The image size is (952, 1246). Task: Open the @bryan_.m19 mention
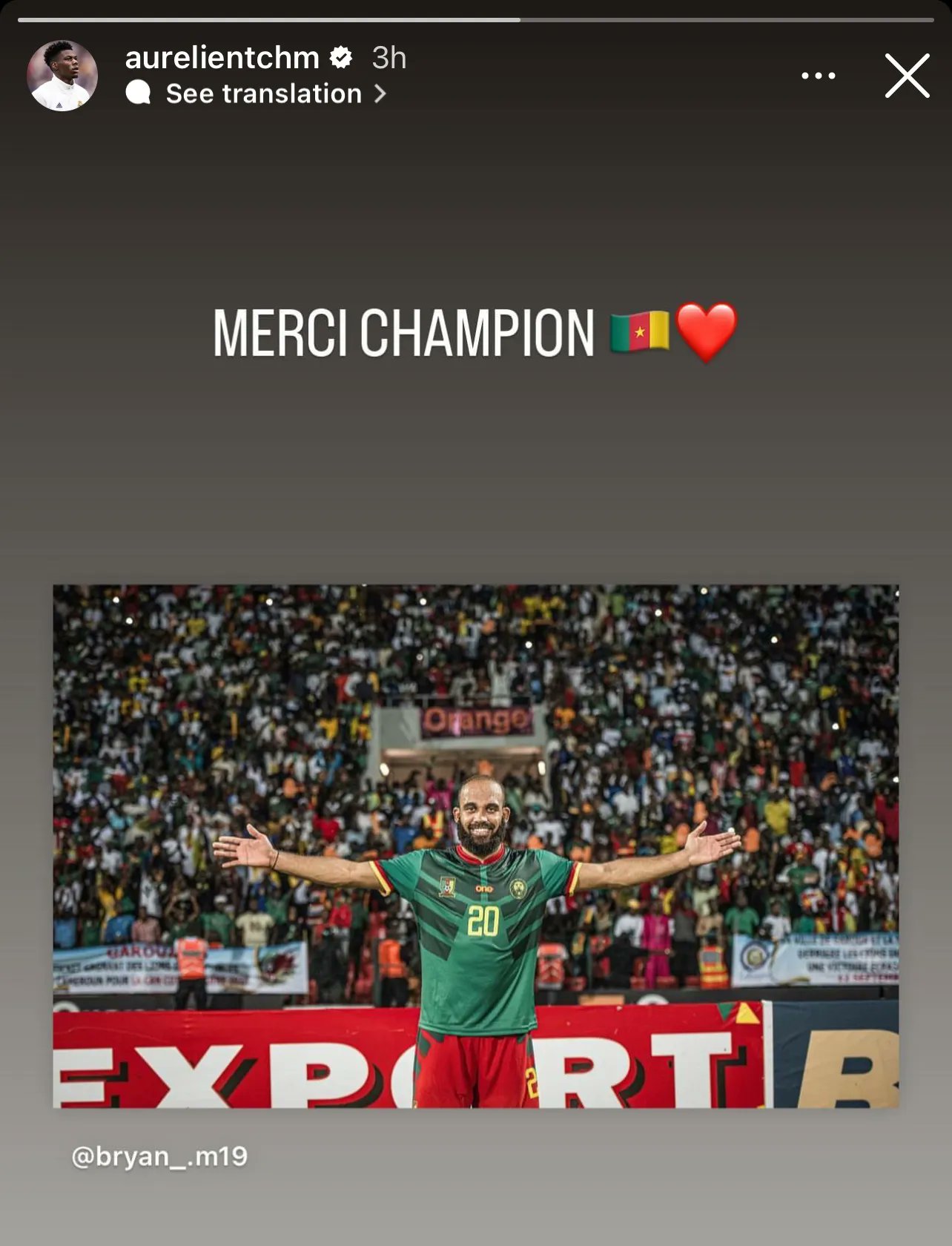pos(159,1156)
